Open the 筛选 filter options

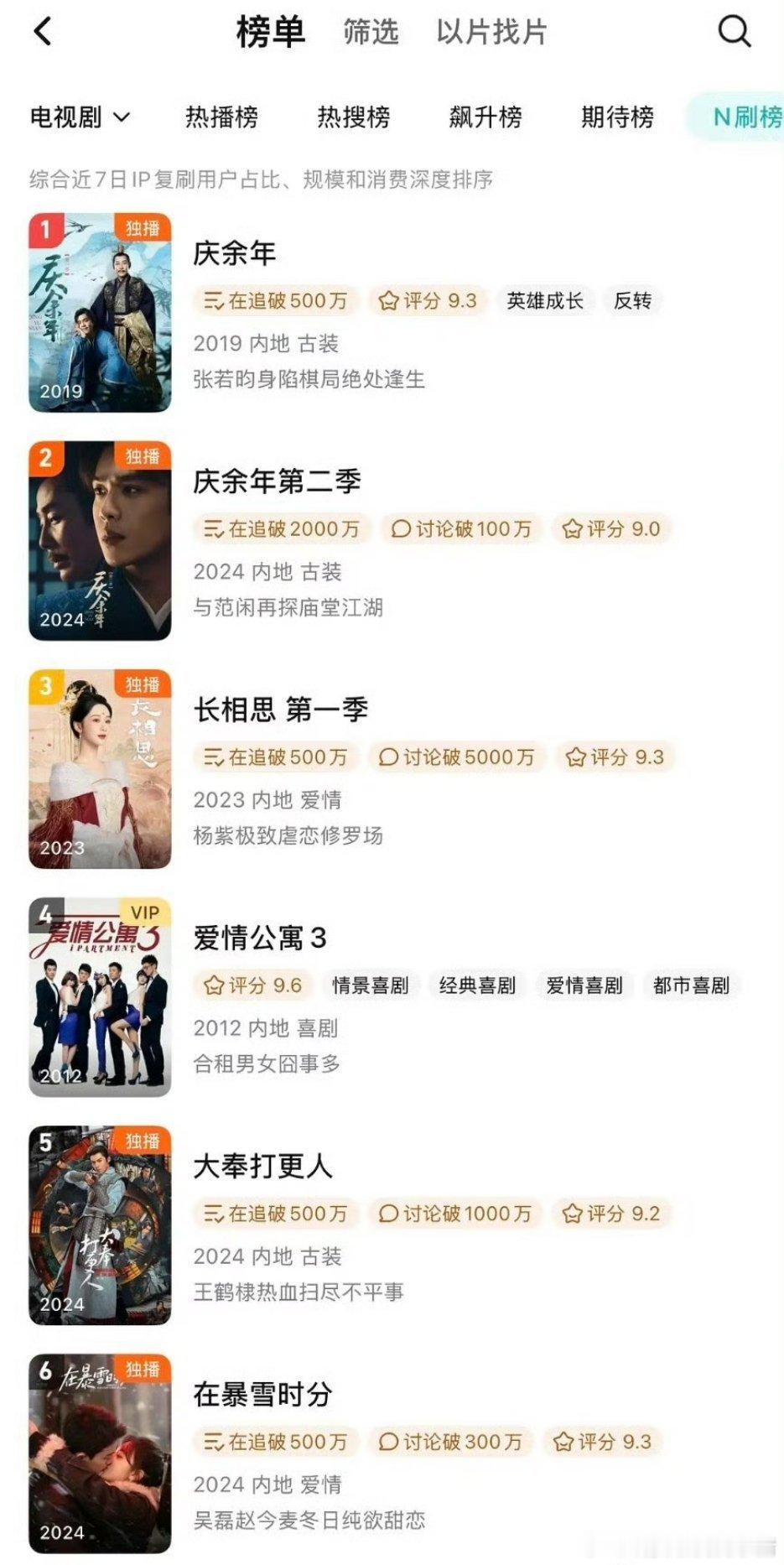tap(369, 32)
